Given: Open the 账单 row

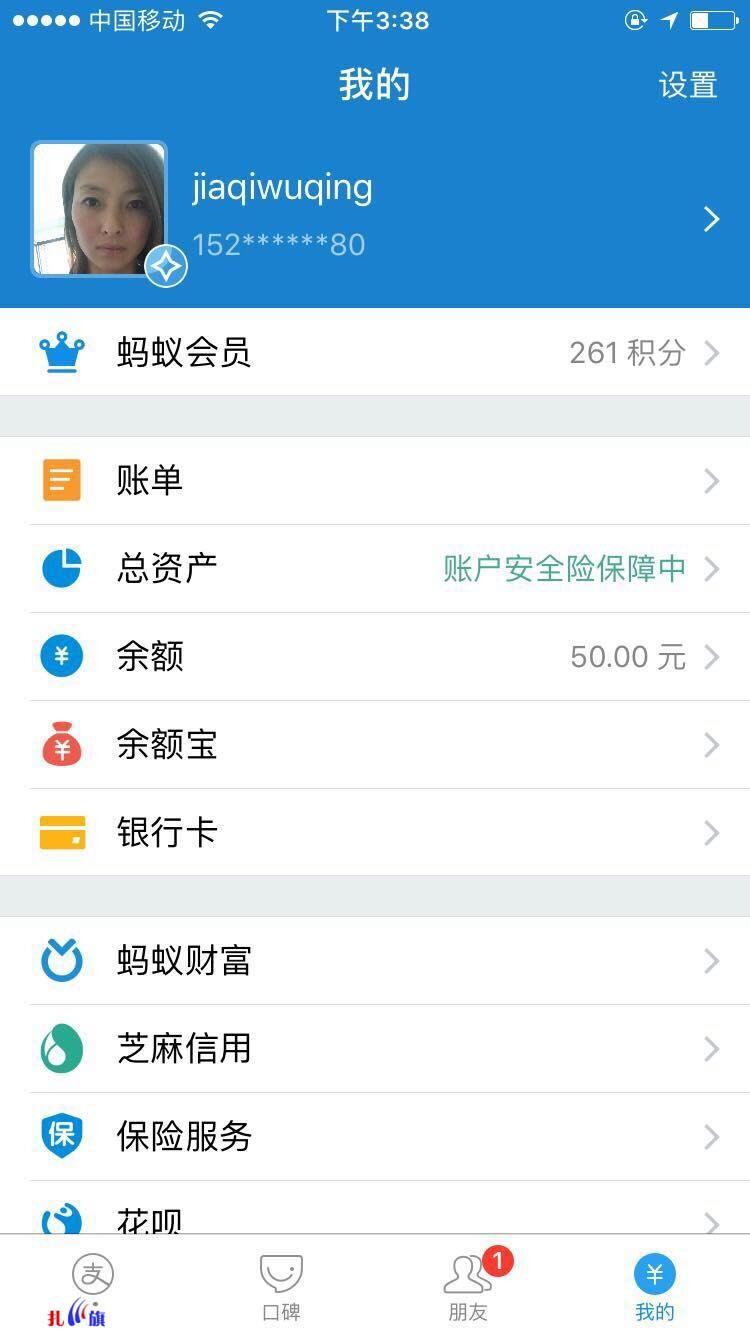Looking at the screenshot, I should click(375, 481).
